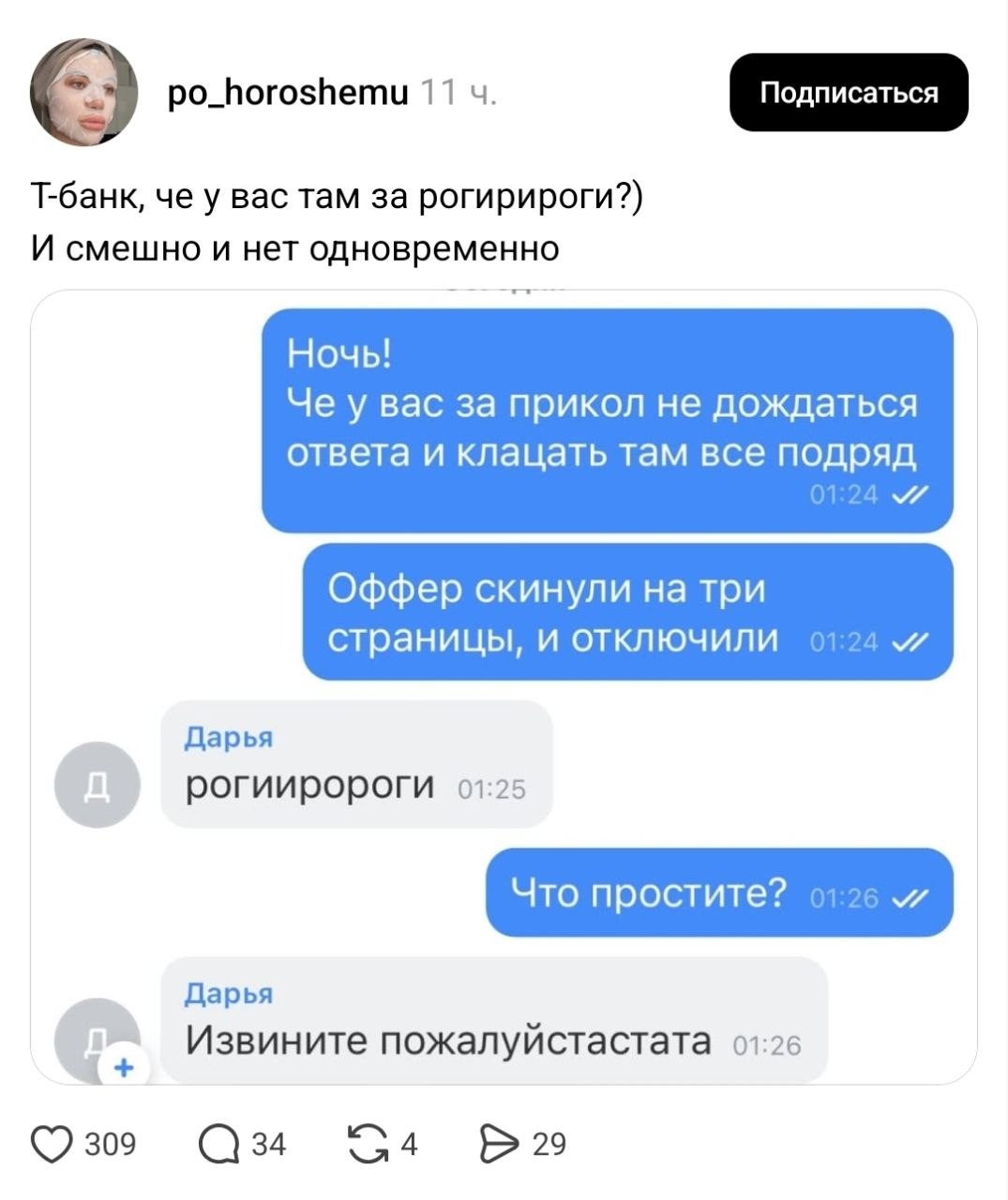
Task: Repost this thread
Action: pos(367,1144)
